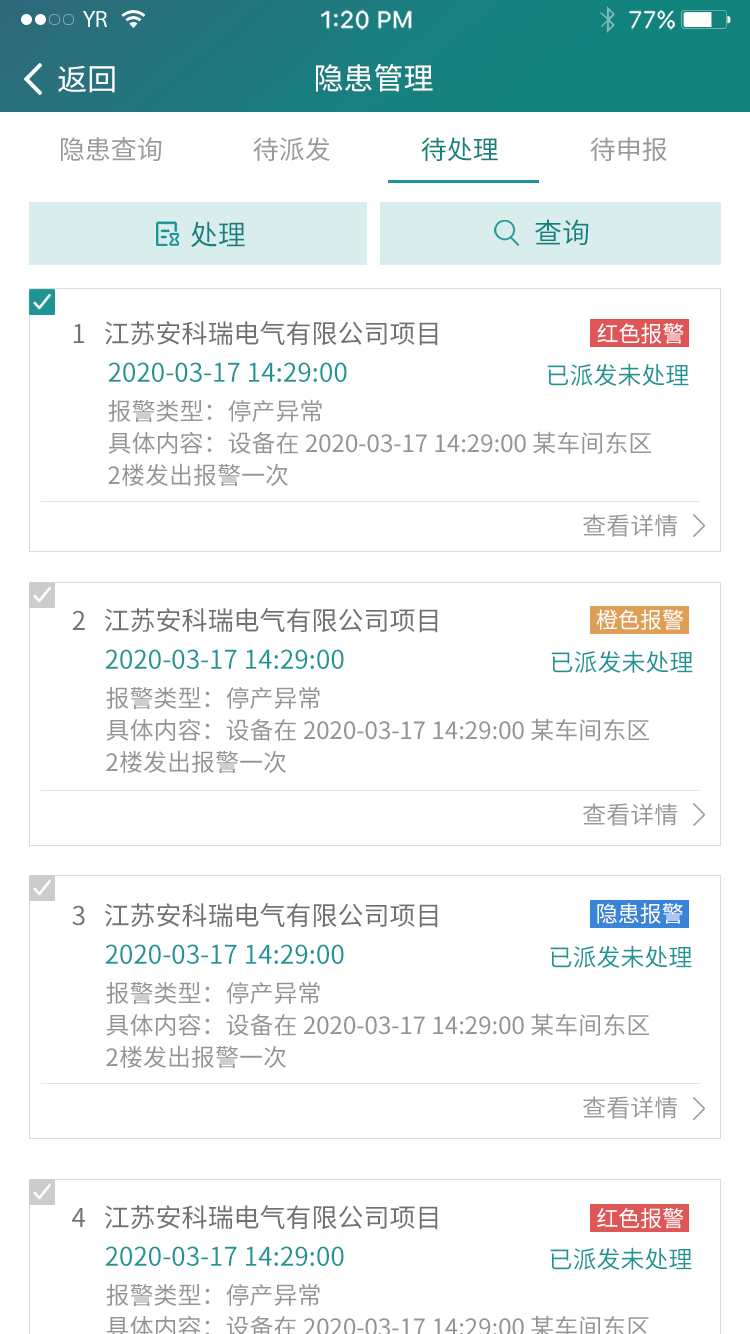Switch to the 隐患查询 tab
Image resolution: width=750 pixels, height=1334 pixels.
pos(111,150)
